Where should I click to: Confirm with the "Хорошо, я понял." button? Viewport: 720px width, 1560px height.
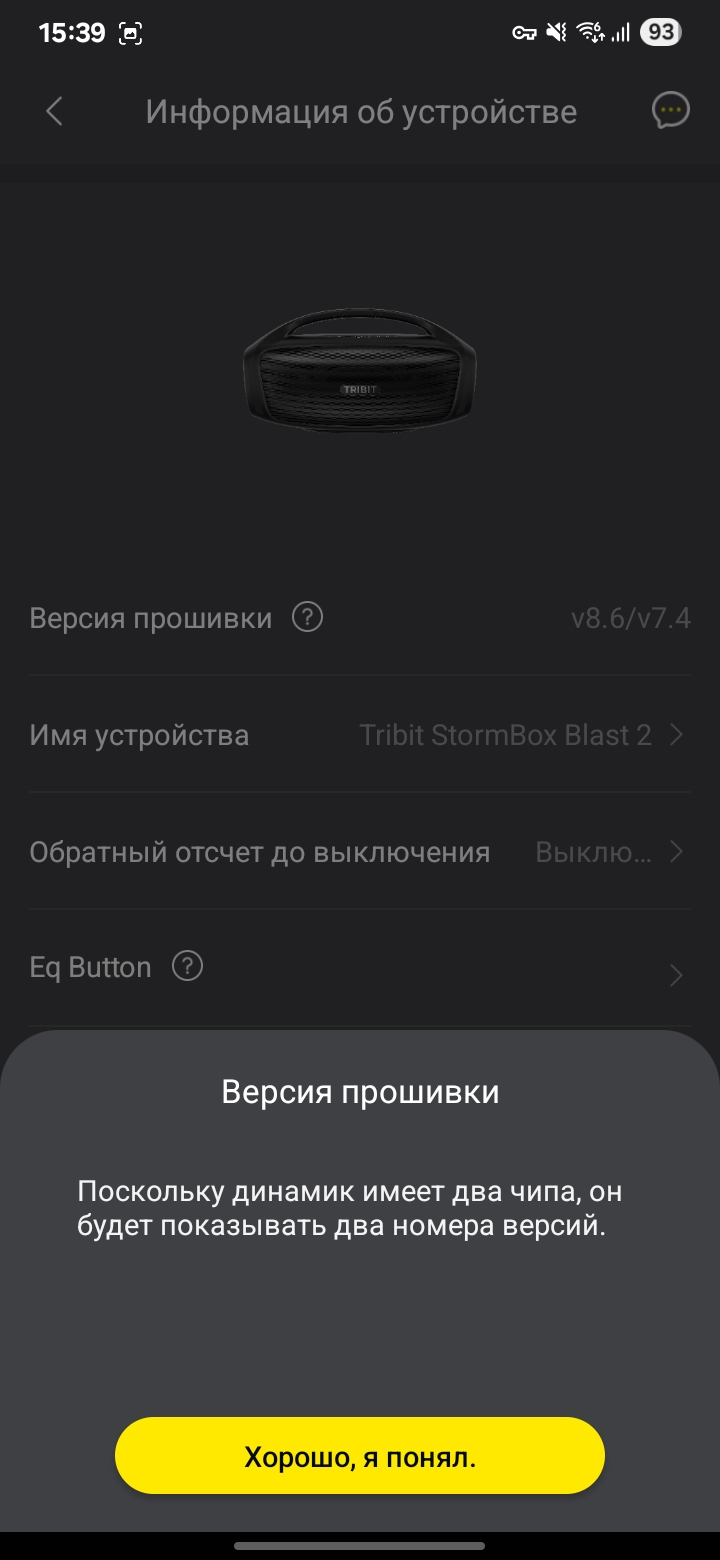[x=360, y=1456]
